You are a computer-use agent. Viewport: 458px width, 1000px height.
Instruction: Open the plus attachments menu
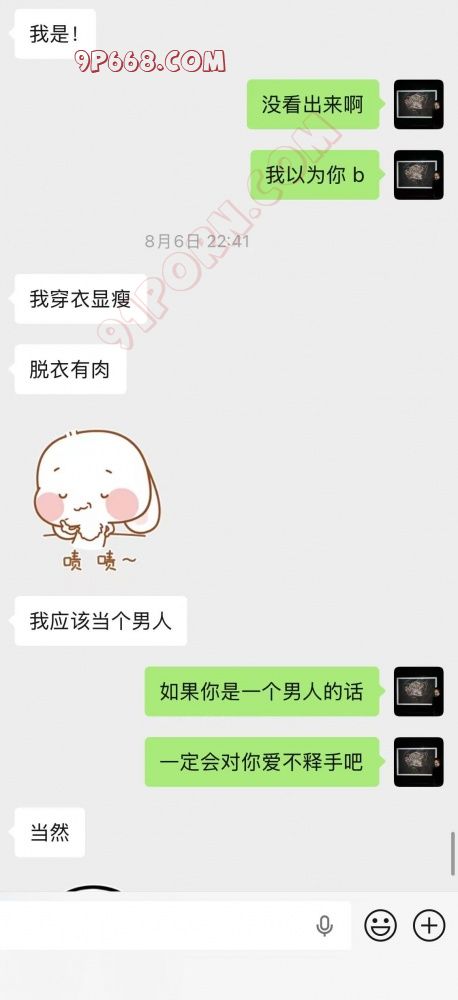429,925
